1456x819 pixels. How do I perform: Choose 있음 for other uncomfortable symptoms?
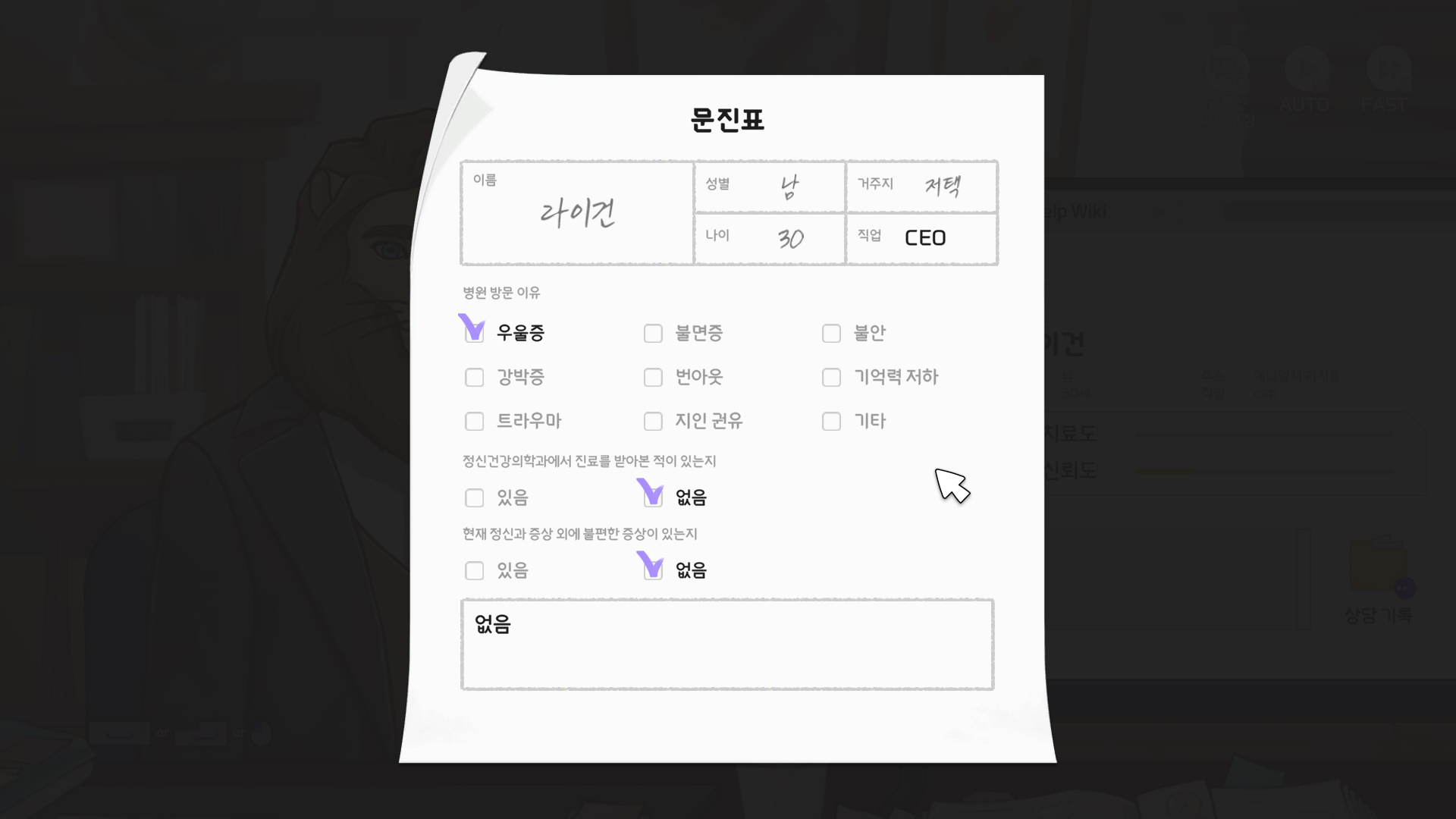pyautogui.click(x=474, y=571)
